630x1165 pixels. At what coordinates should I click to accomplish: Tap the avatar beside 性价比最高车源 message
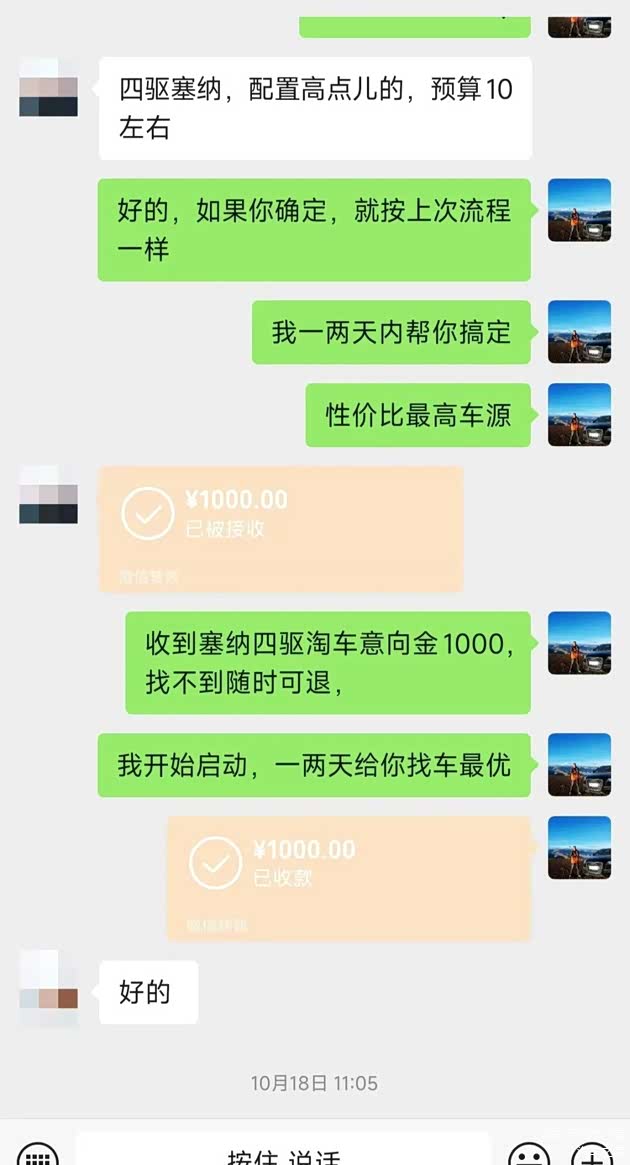pyautogui.click(x=579, y=415)
